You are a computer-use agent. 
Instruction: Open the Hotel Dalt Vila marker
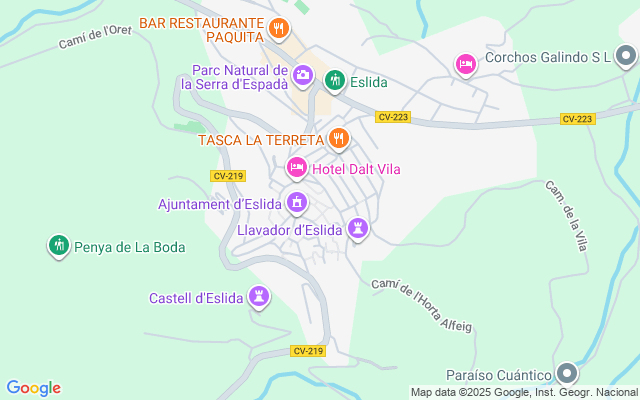(296, 167)
